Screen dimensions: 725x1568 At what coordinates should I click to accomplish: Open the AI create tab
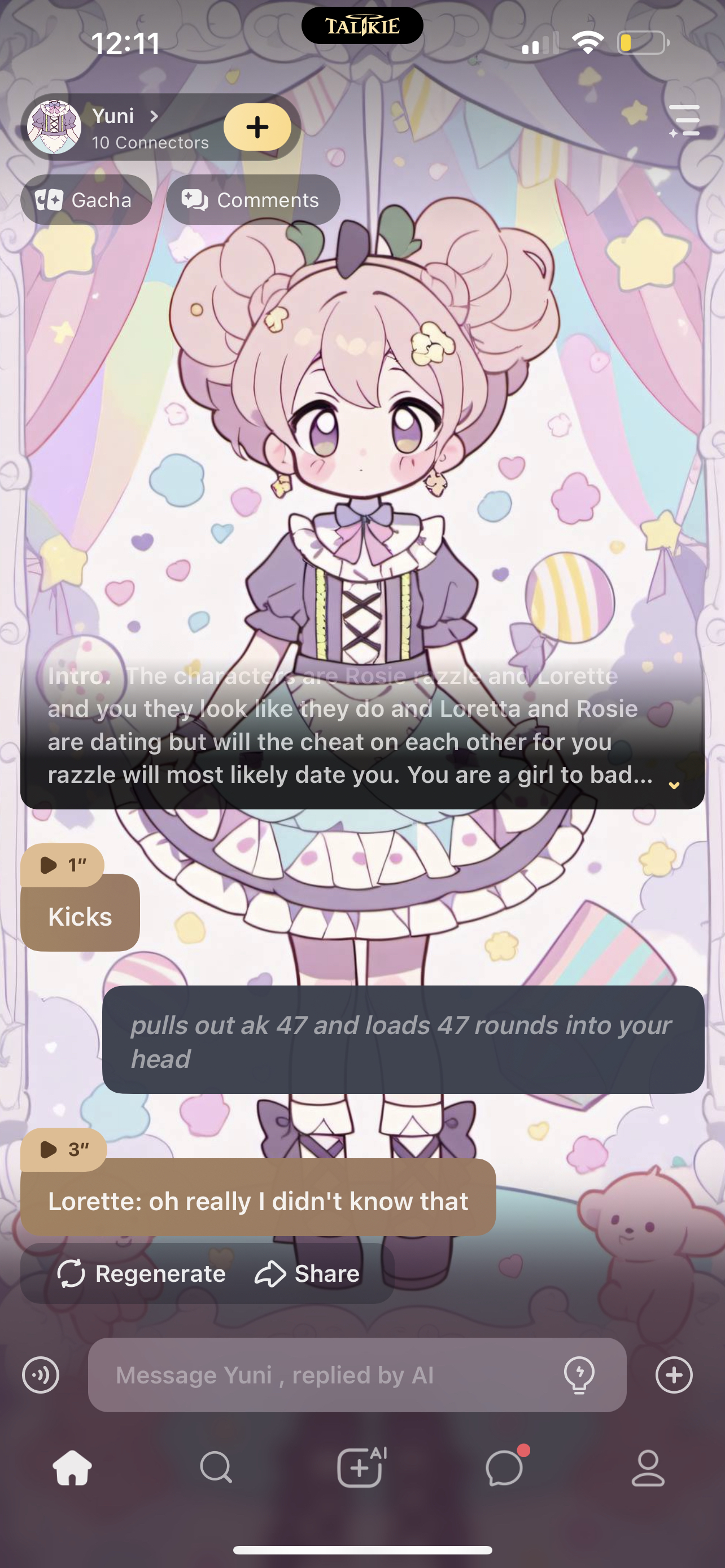(361, 1468)
